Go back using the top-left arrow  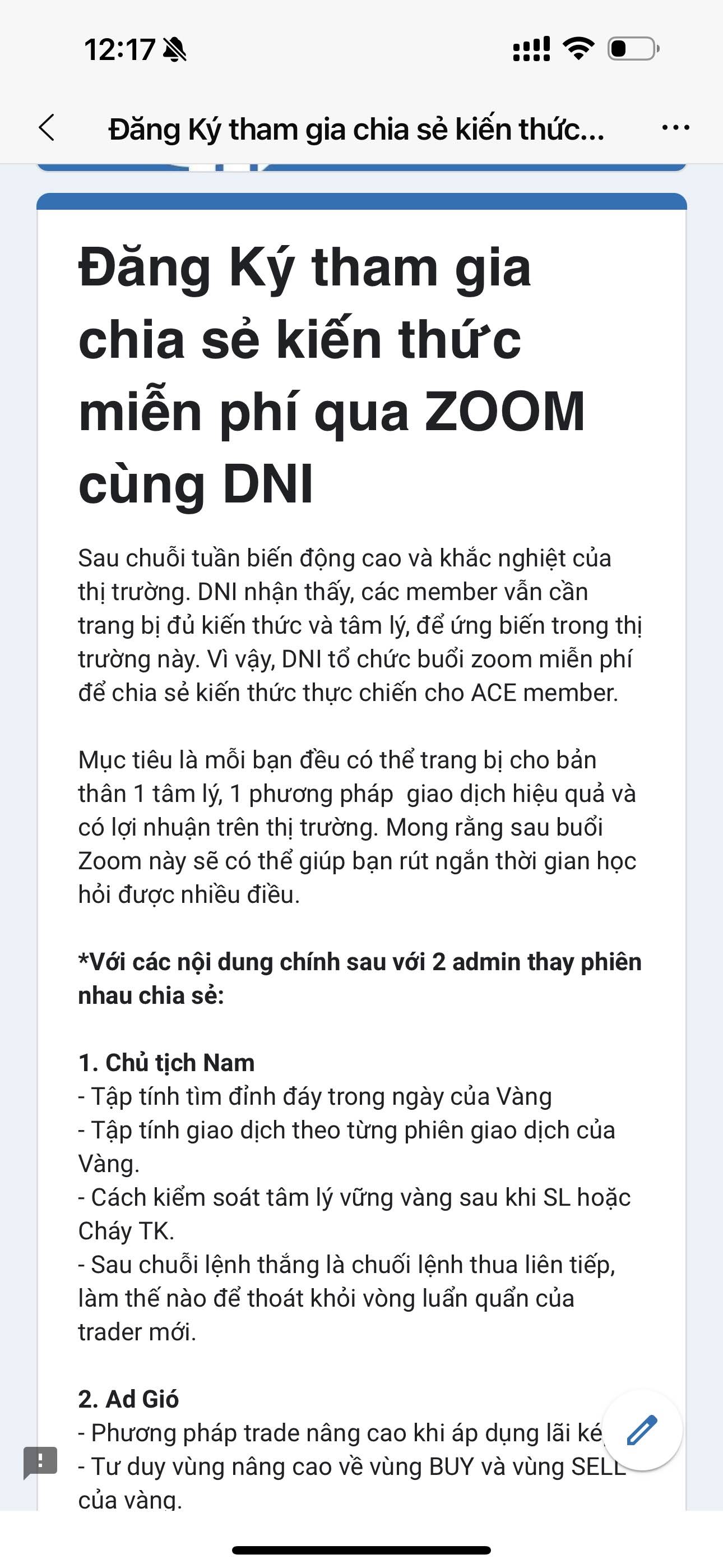pos(47,128)
